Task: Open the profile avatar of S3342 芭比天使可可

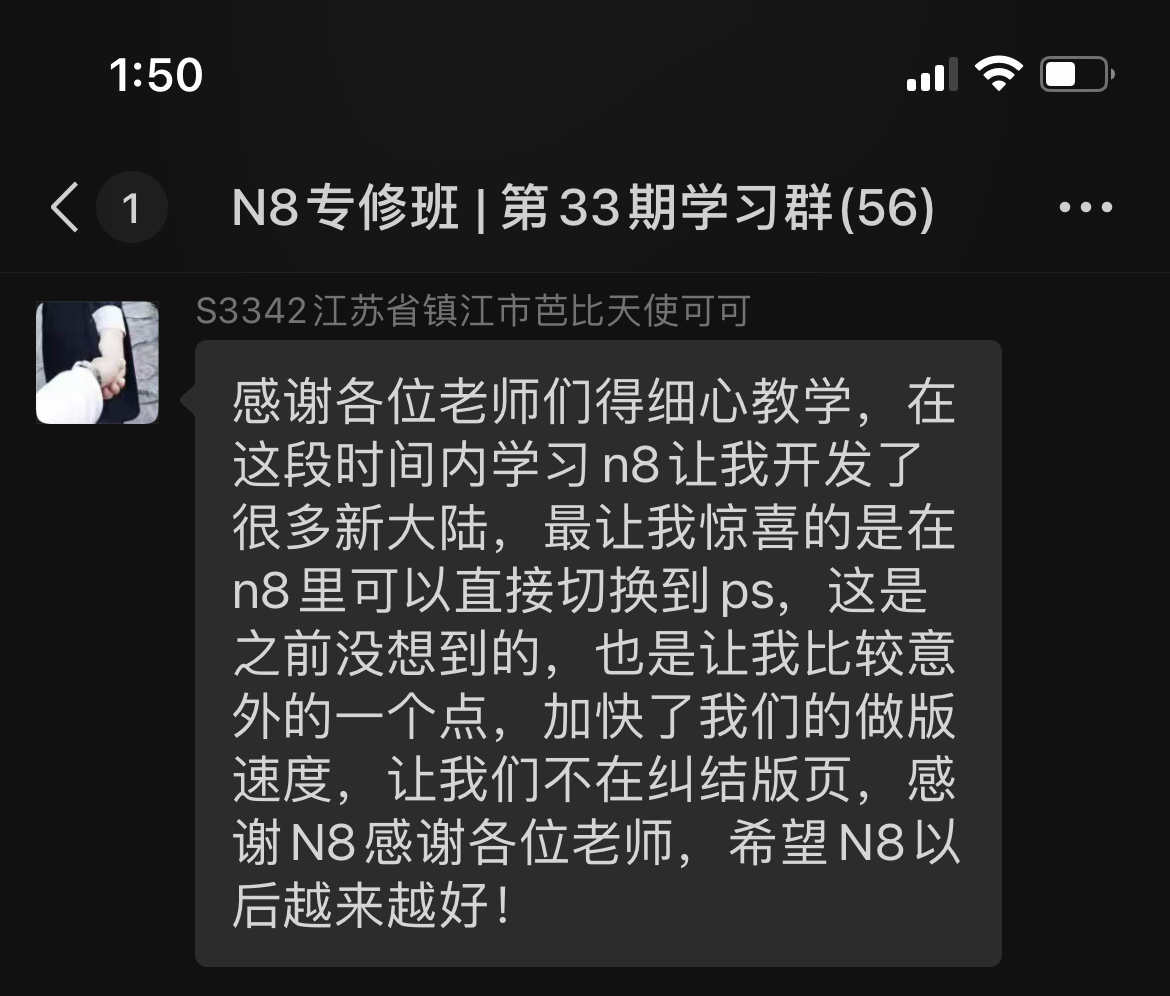Action: (98, 363)
